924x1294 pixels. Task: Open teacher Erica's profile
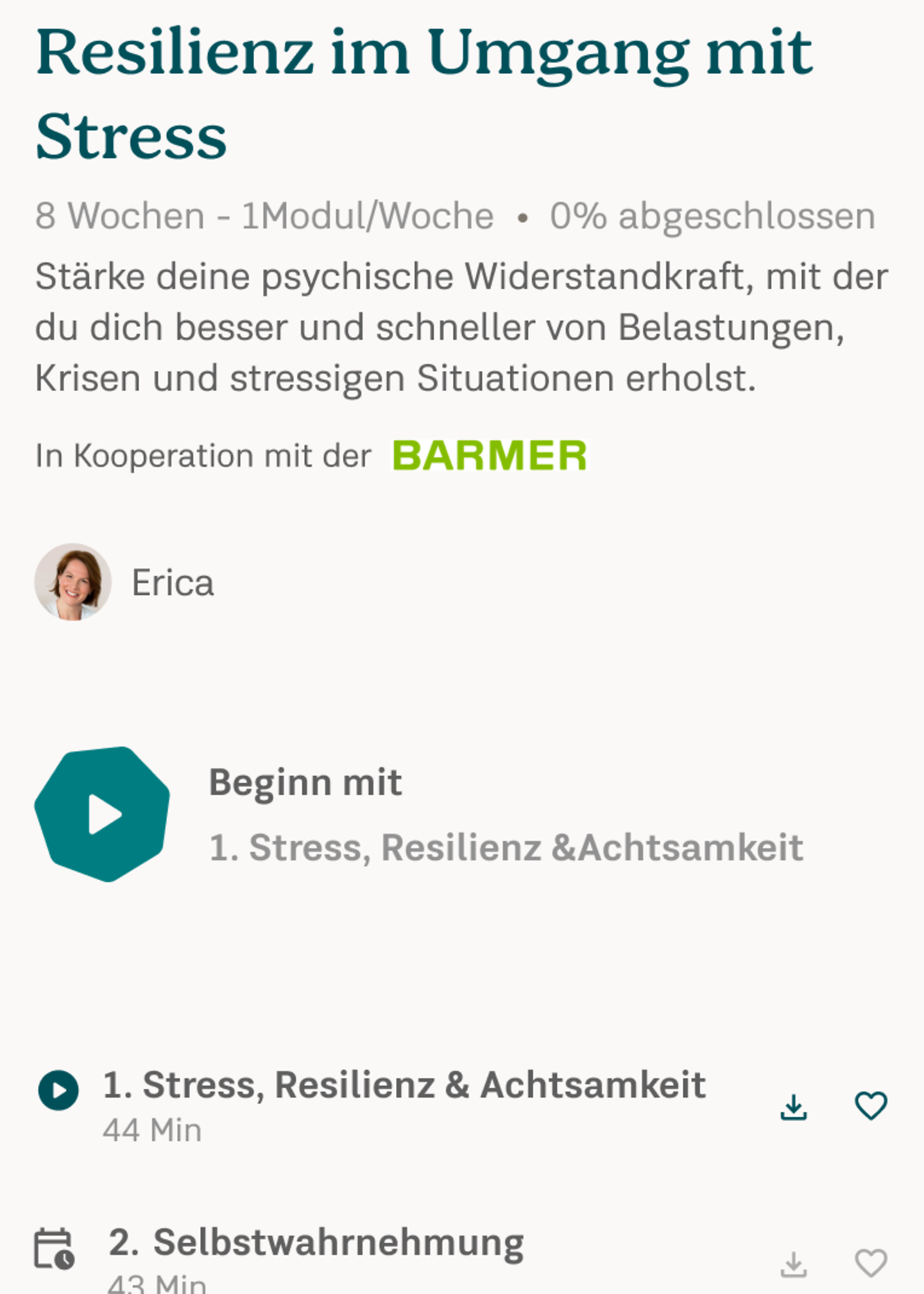coord(124,582)
